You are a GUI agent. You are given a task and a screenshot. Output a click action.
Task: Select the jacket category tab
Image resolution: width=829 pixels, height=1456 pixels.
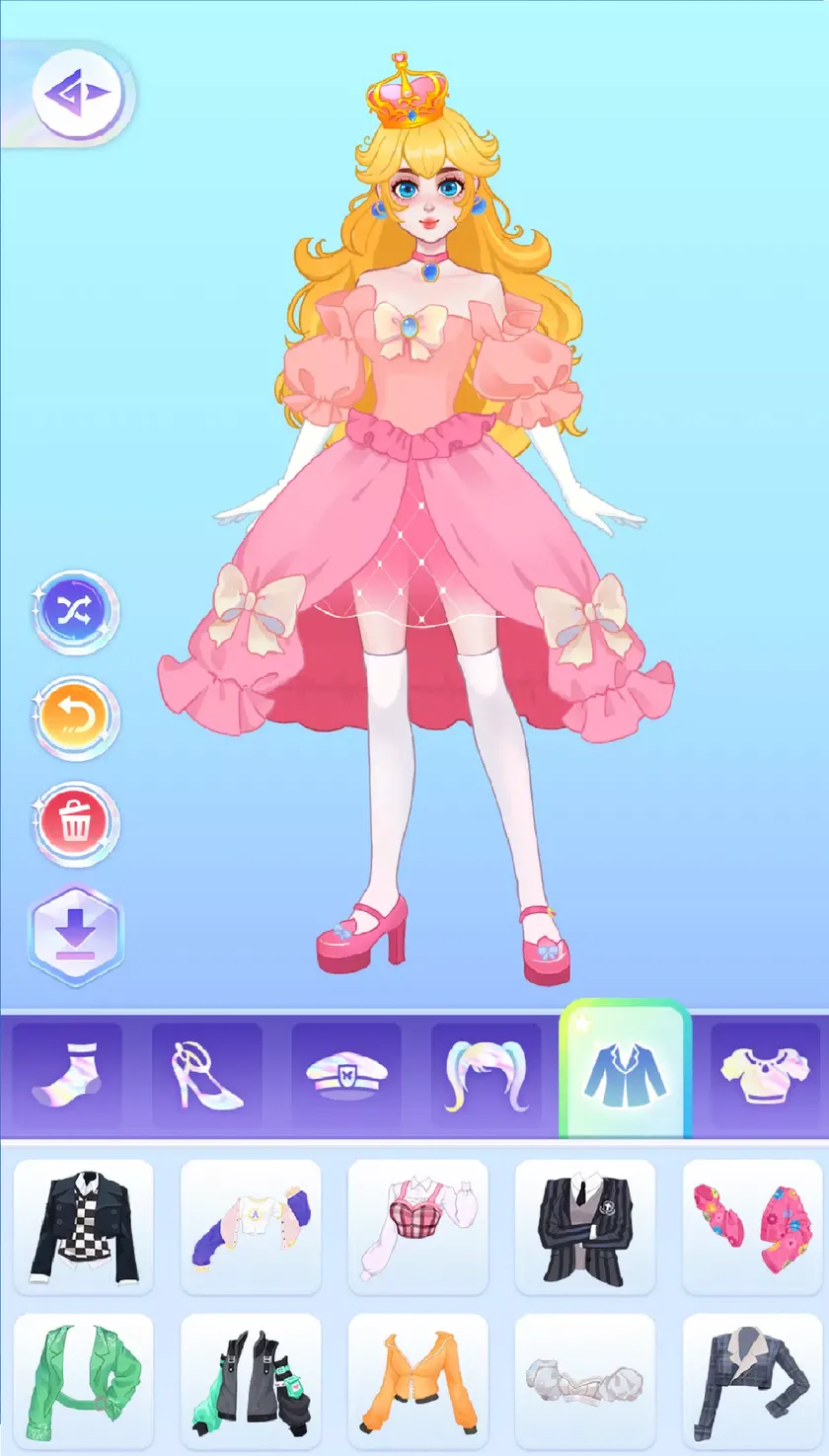click(x=626, y=1073)
